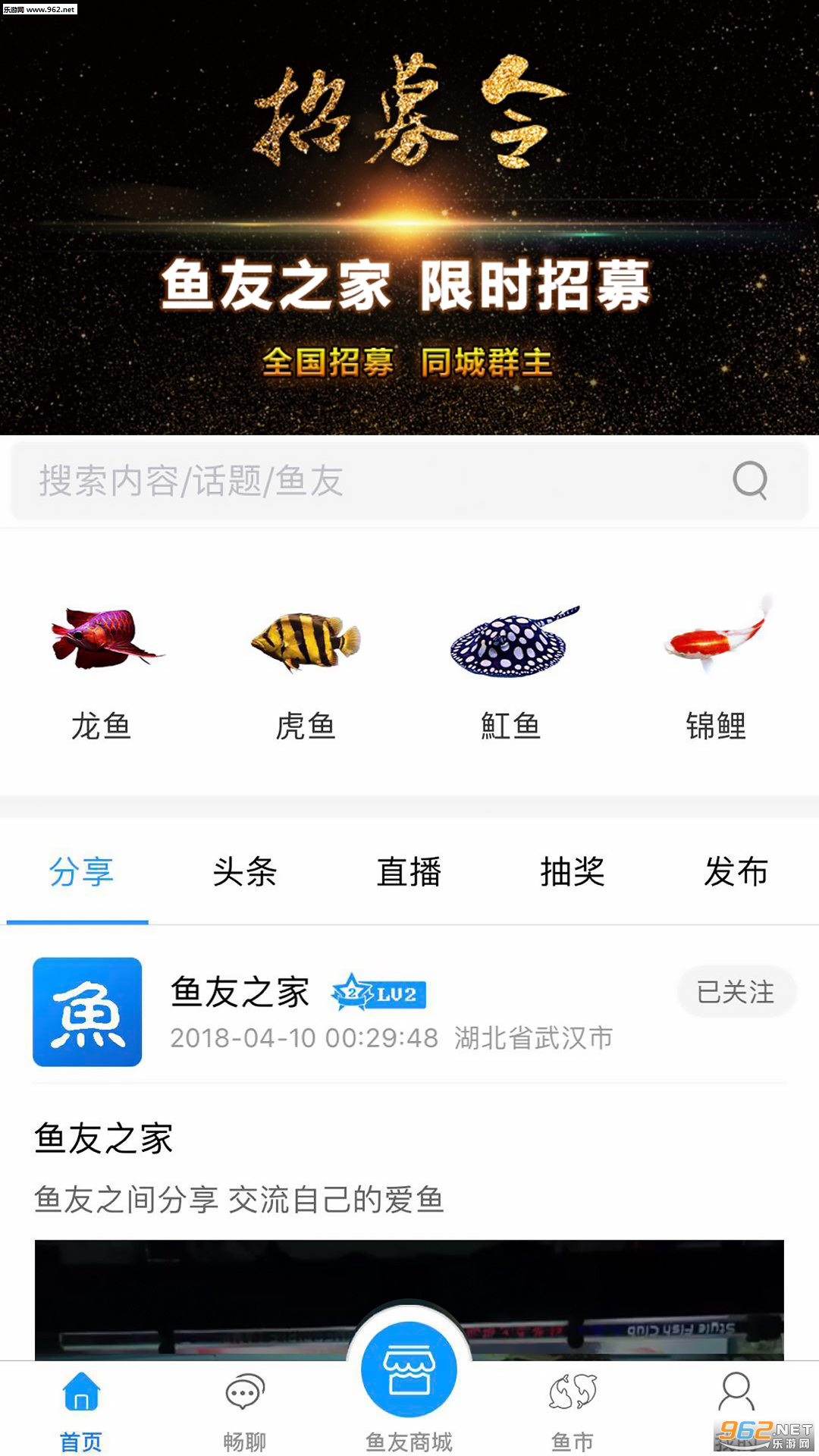Tap the magnifier search icon
This screenshot has height=1456, width=819.
[x=750, y=480]
